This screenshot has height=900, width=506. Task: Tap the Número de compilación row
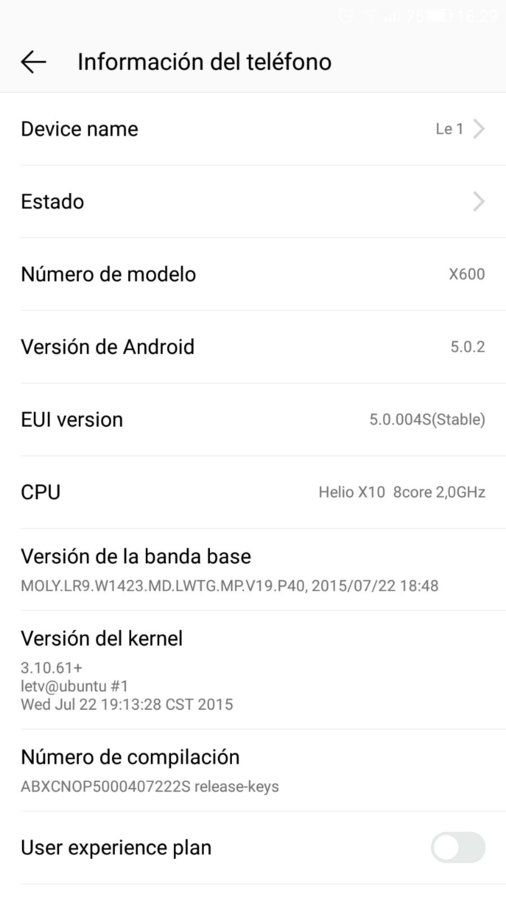(253, 770)
